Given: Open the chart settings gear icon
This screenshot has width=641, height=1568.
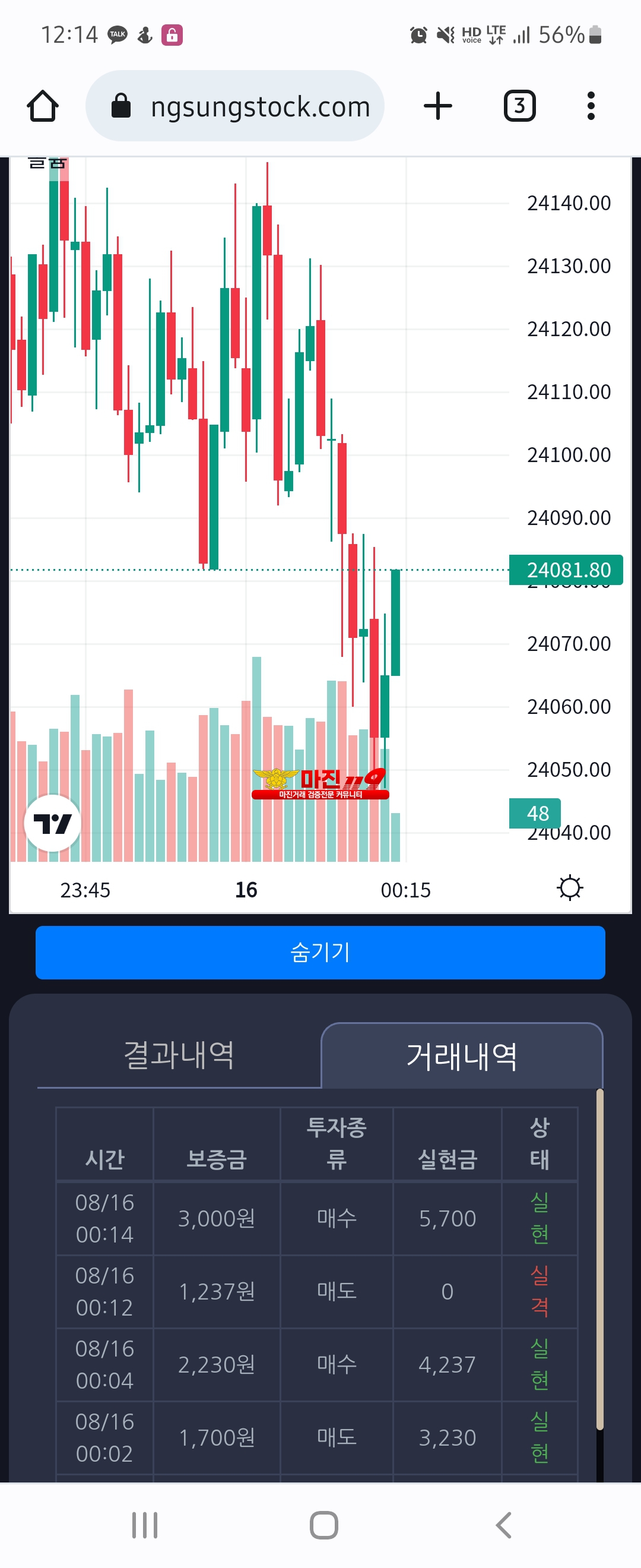Looking at the screenshot, I should (x=569, y=888).
